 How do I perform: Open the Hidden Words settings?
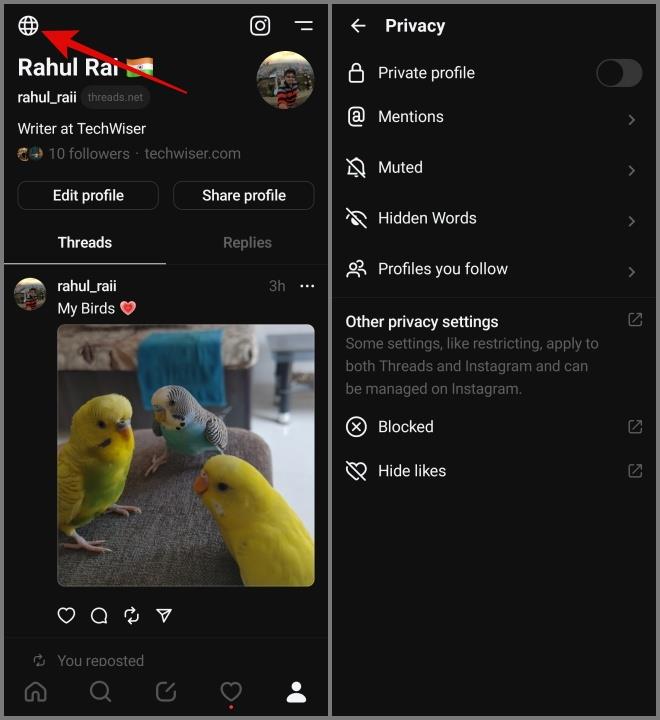coord(494,218)
